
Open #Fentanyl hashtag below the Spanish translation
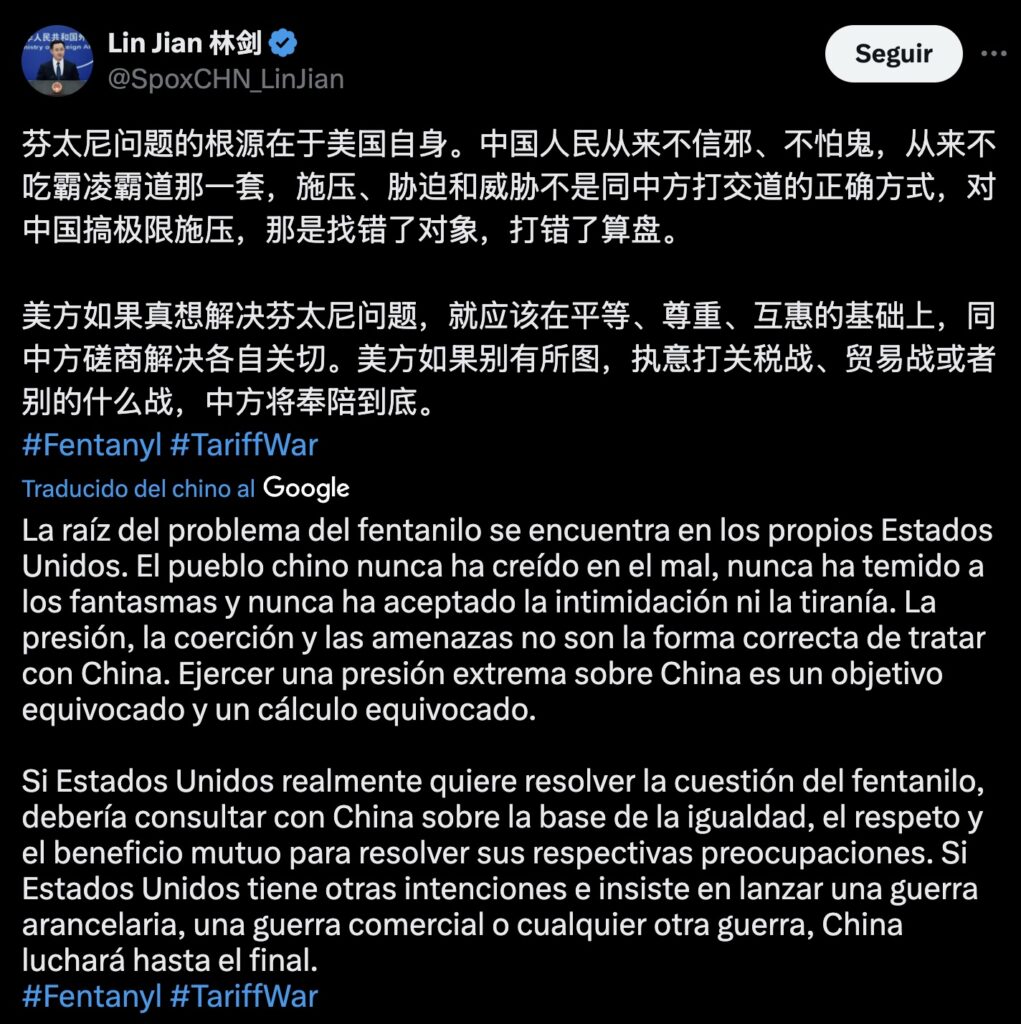point(91,996)
